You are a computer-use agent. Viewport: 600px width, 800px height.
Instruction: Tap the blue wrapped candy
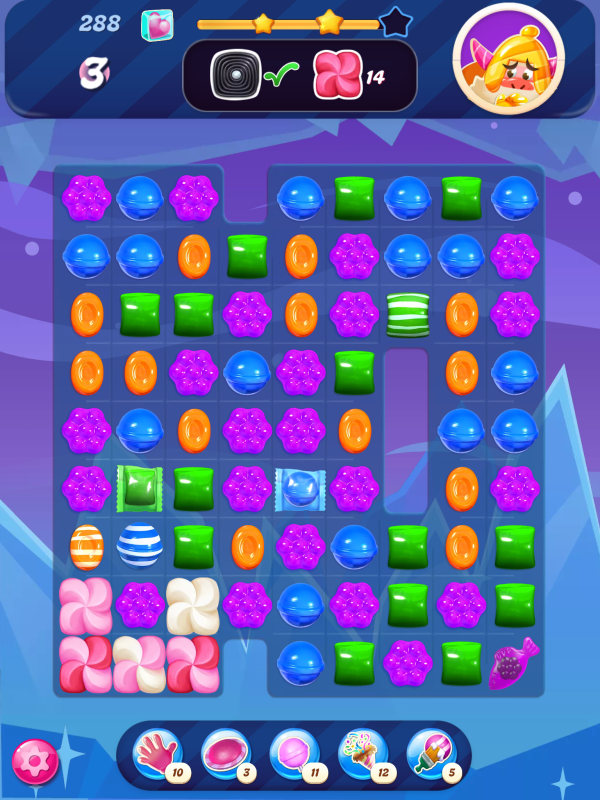click(301, 488)
